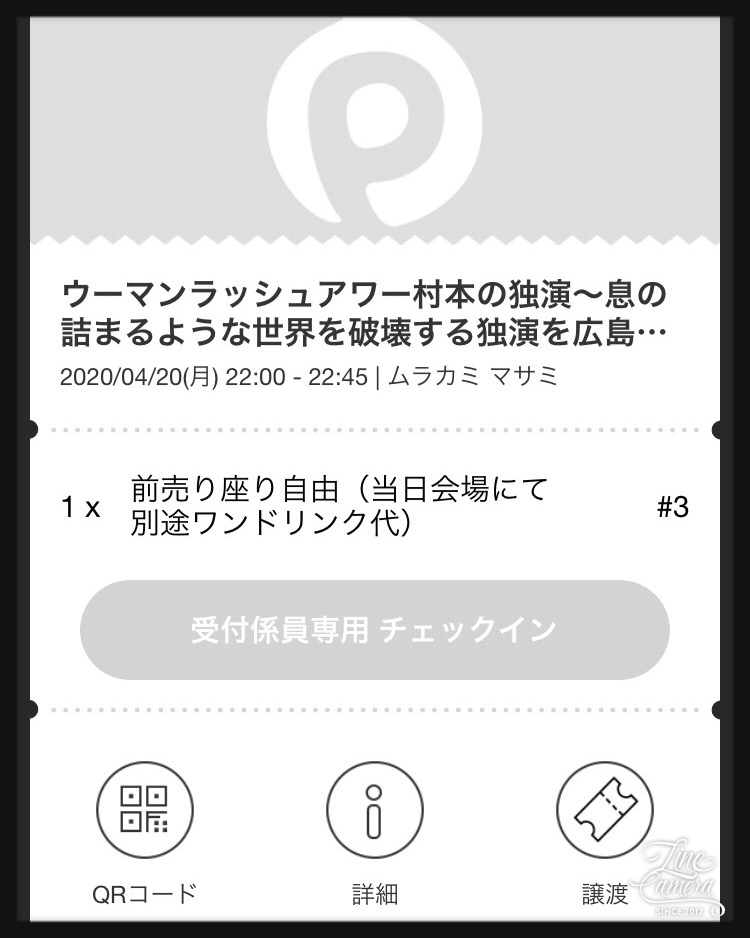The width and height of the screenshot is (750, 938).
Task: Open the 詳細 ticket details
Action: (x=374, y=810)
